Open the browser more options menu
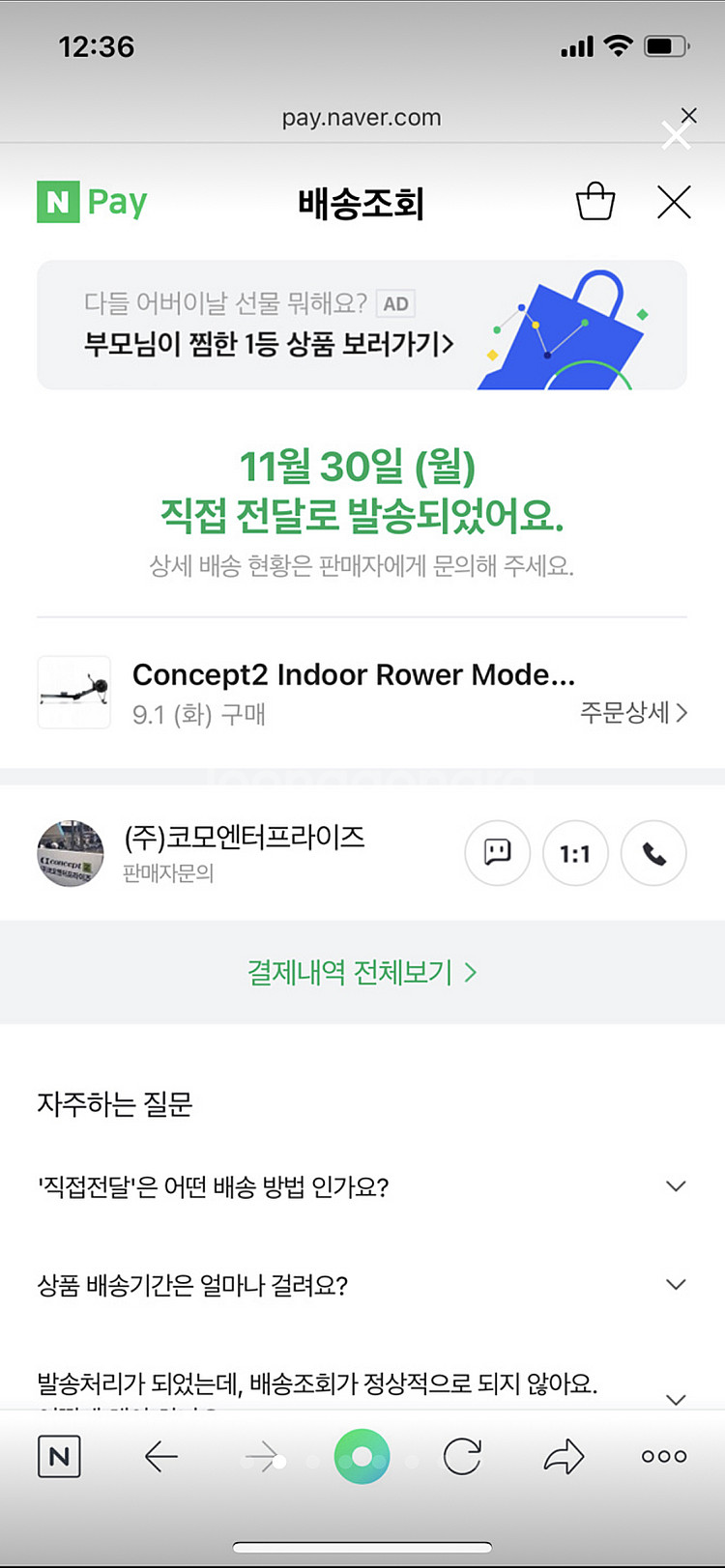The width and height of the screenshot is (725, 1568). pos(664,1456)
